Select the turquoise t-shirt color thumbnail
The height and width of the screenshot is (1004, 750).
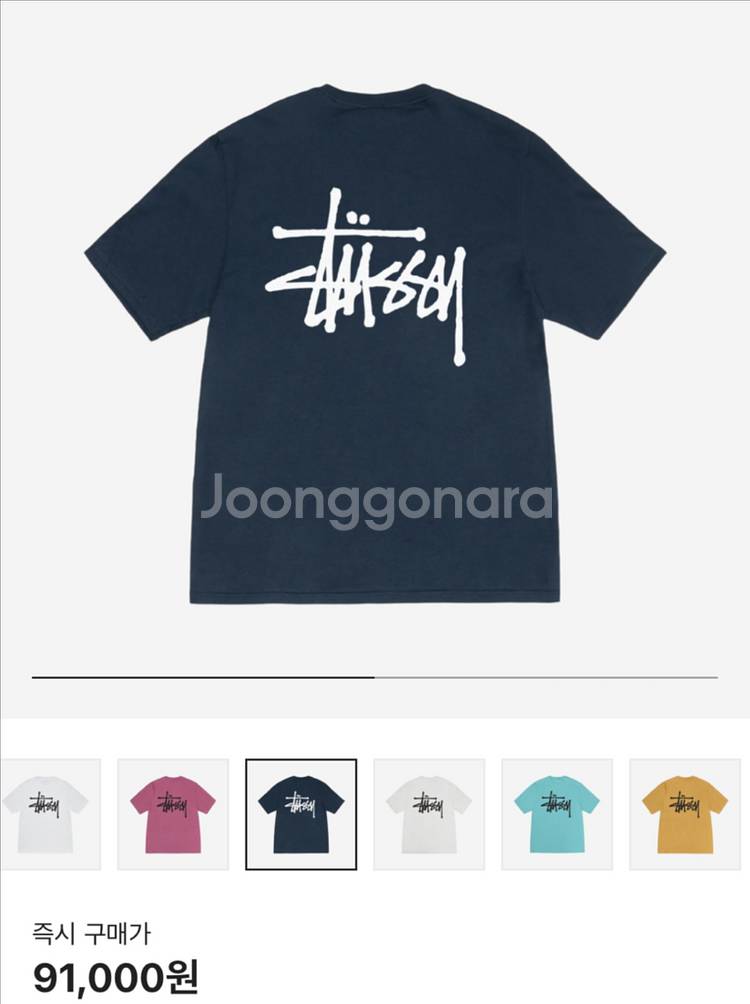click(557, 814)
